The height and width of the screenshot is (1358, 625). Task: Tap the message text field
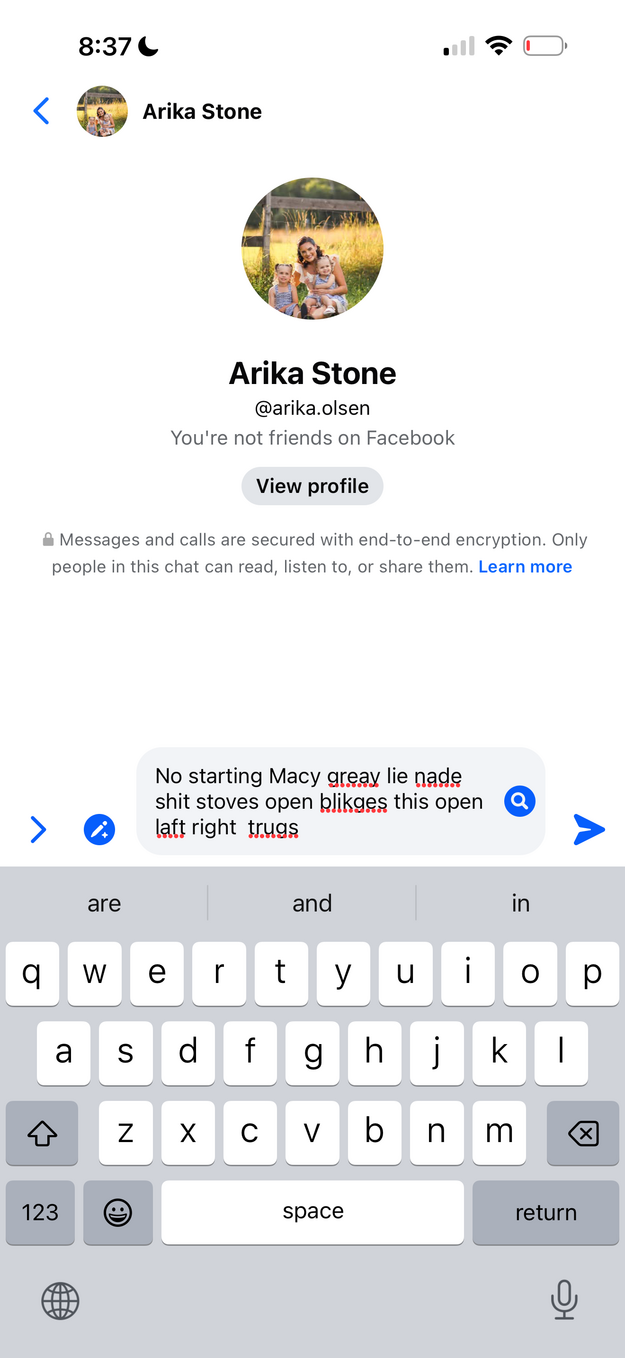(320, 801)
